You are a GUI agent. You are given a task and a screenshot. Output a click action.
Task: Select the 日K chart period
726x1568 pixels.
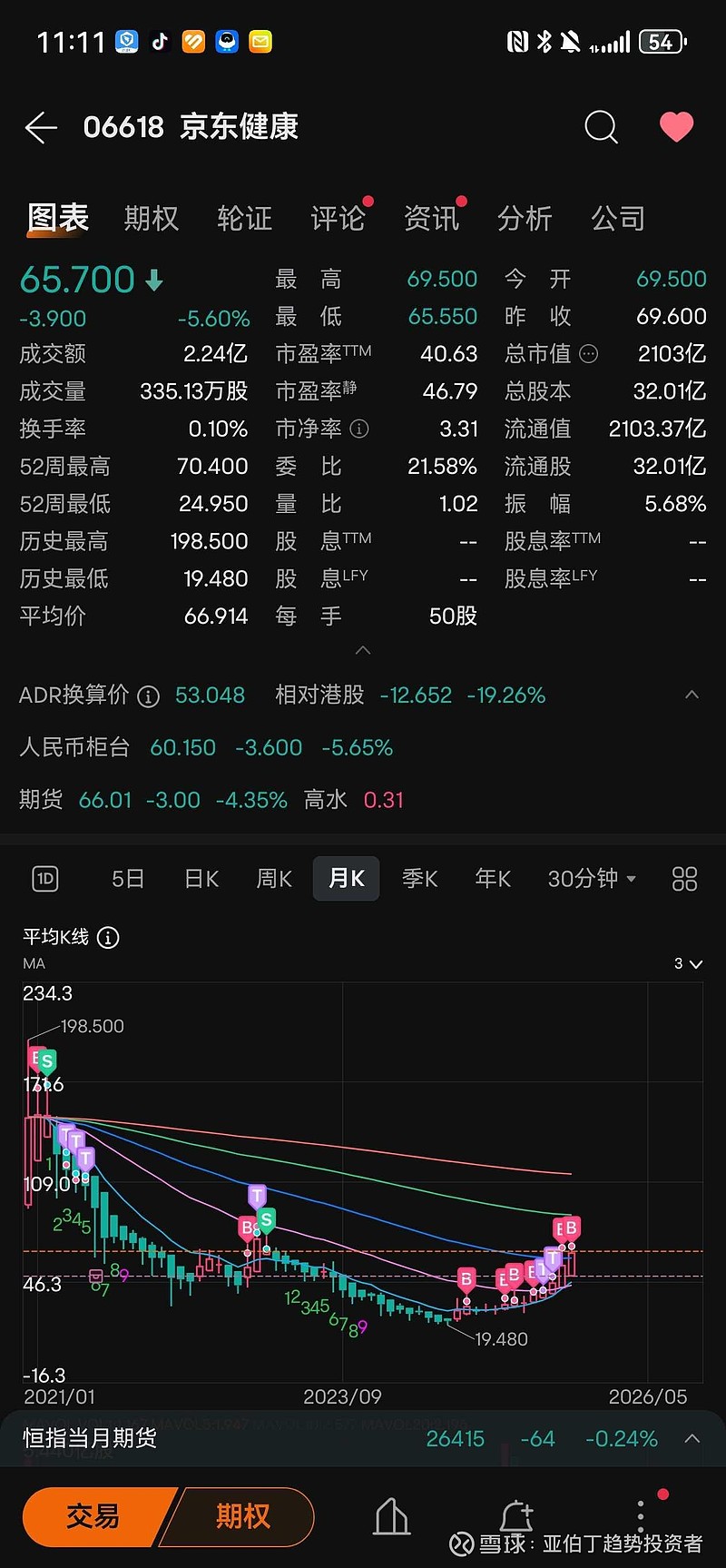(x=201, y=879)
